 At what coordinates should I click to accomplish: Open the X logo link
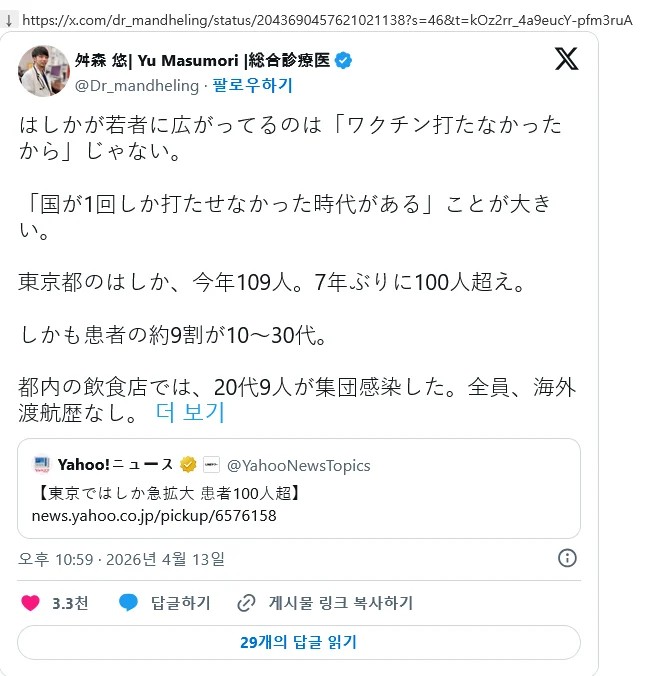point(566,60)
